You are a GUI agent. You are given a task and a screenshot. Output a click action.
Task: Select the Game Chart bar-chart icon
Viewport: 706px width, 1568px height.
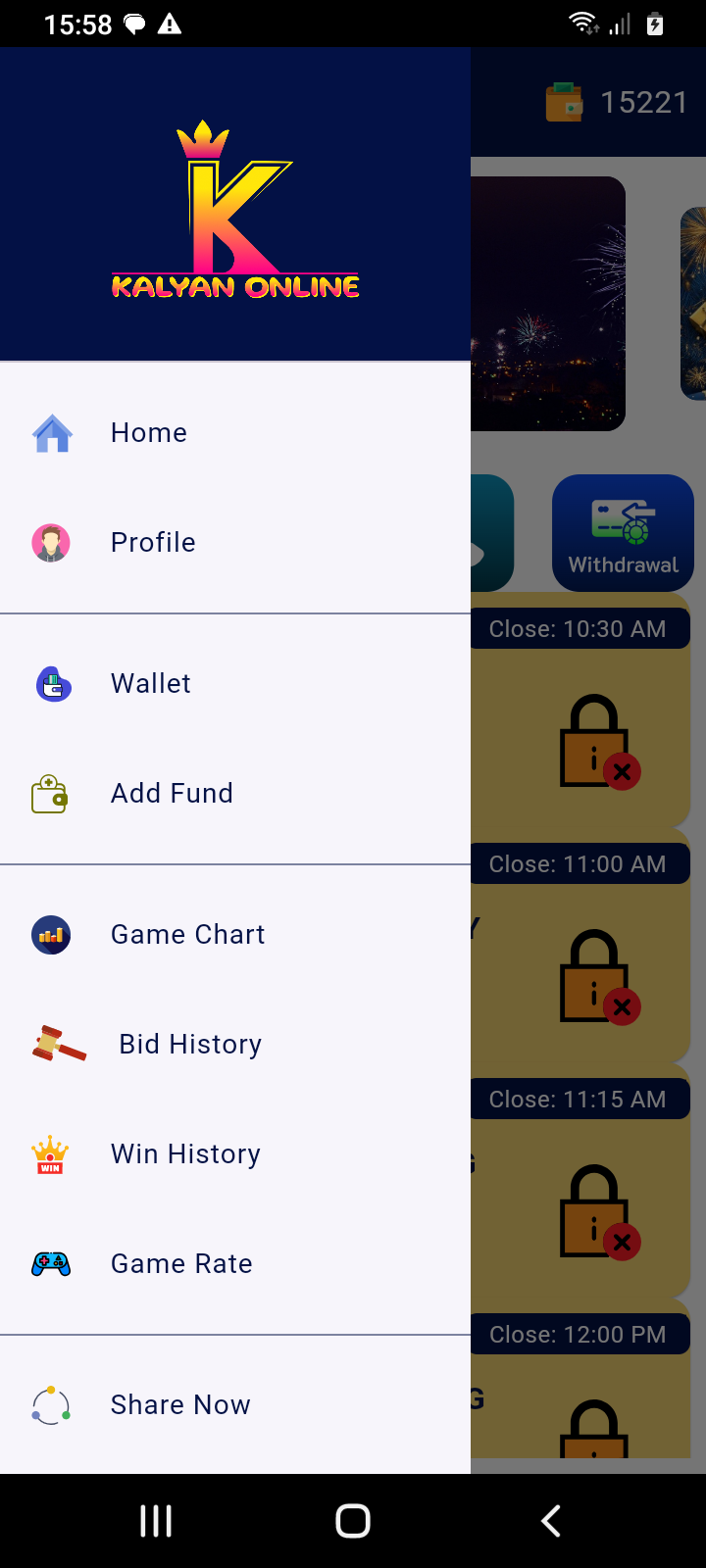51,934
